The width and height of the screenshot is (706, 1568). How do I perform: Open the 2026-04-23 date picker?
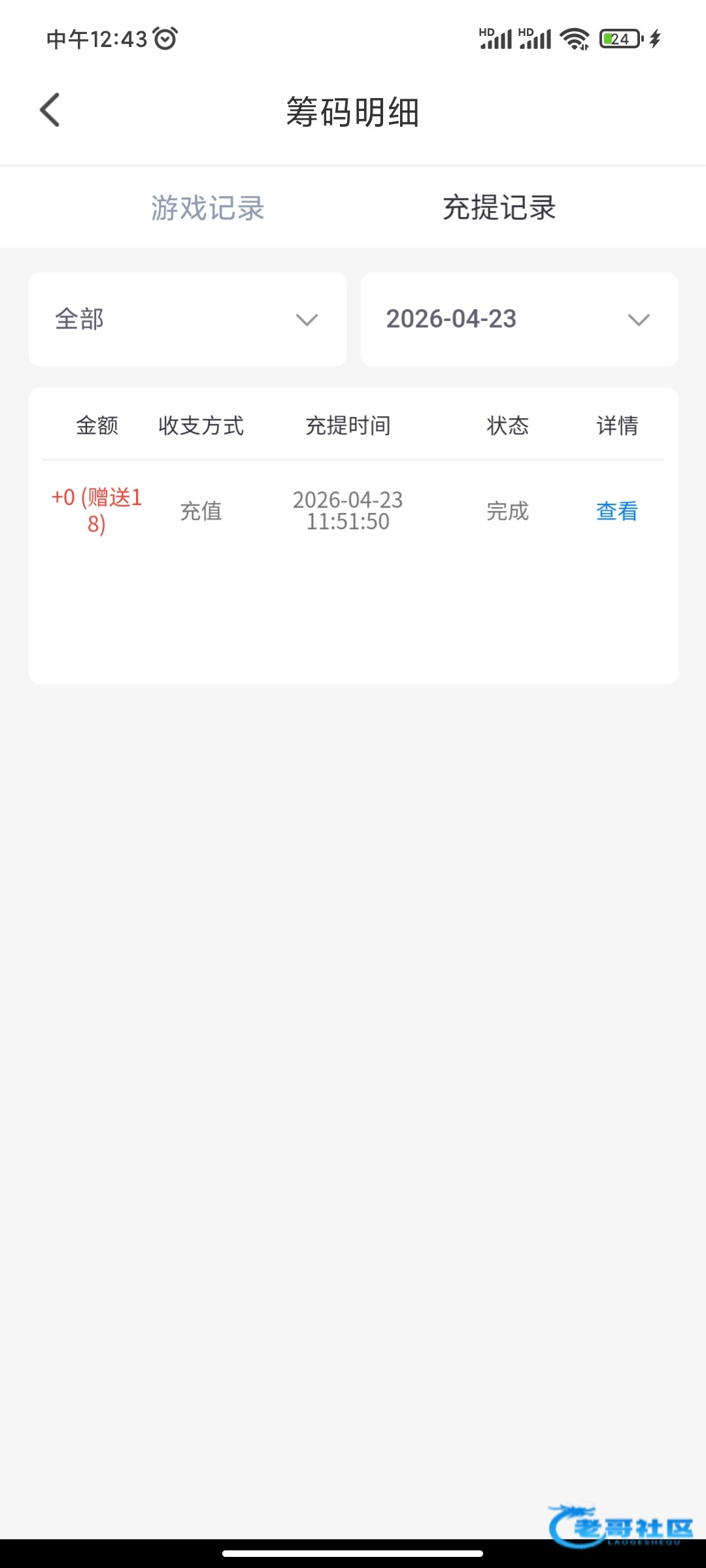tap(519, 319)
